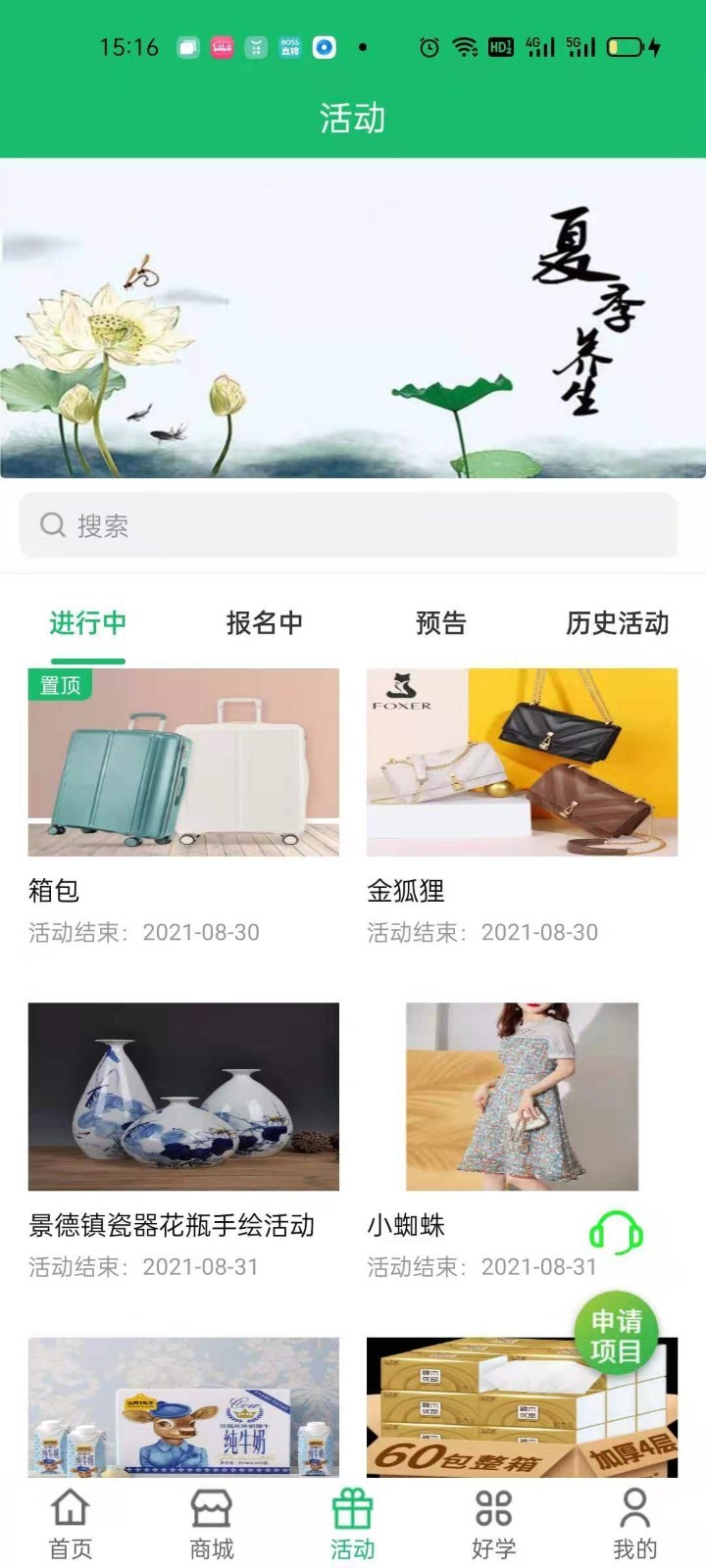Screen dimensions: 706x1568
Task: Select the 我的 profile icon
Action: [x=635, y=1514]
